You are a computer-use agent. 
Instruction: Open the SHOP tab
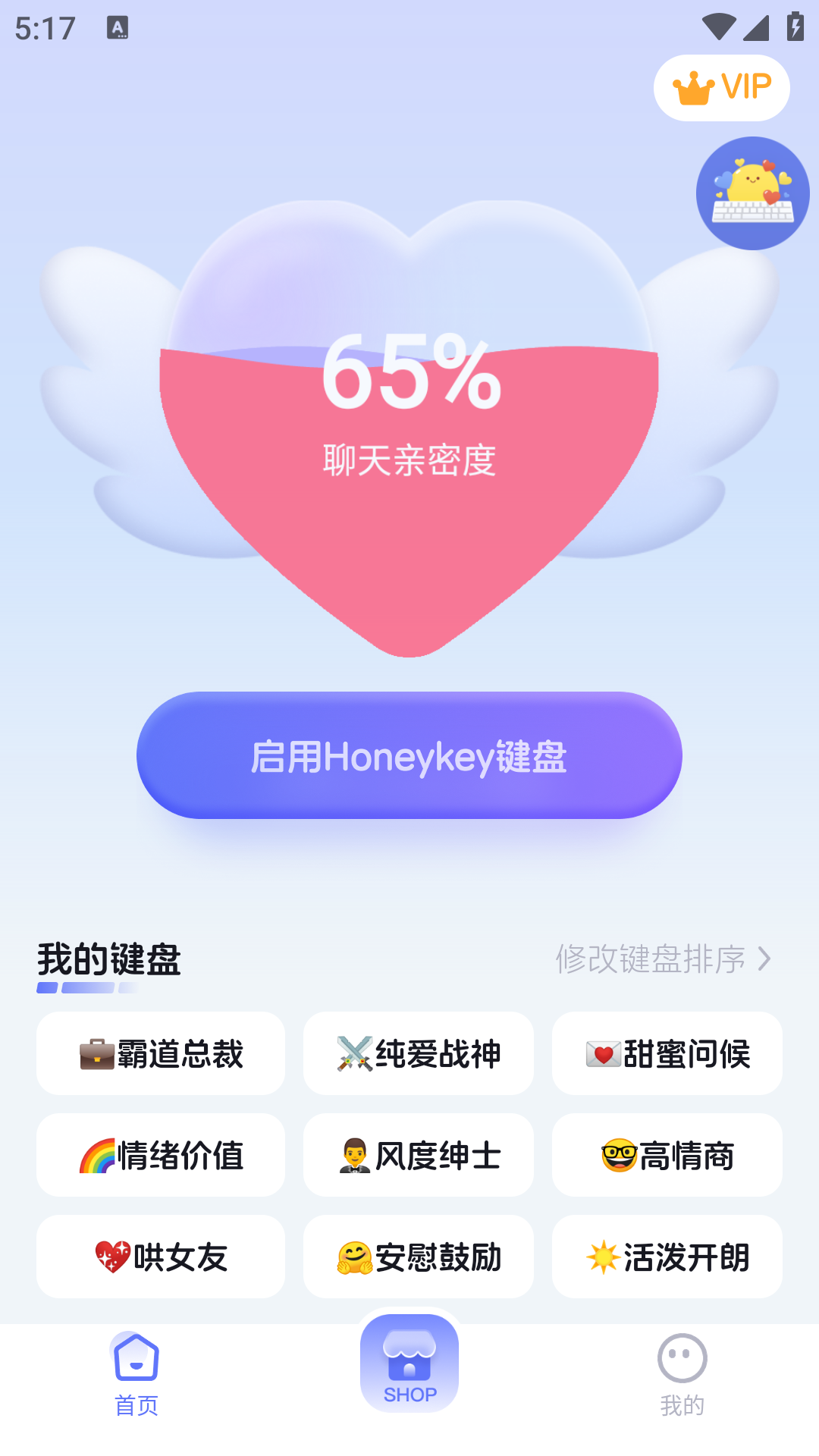click(409, 1365)
